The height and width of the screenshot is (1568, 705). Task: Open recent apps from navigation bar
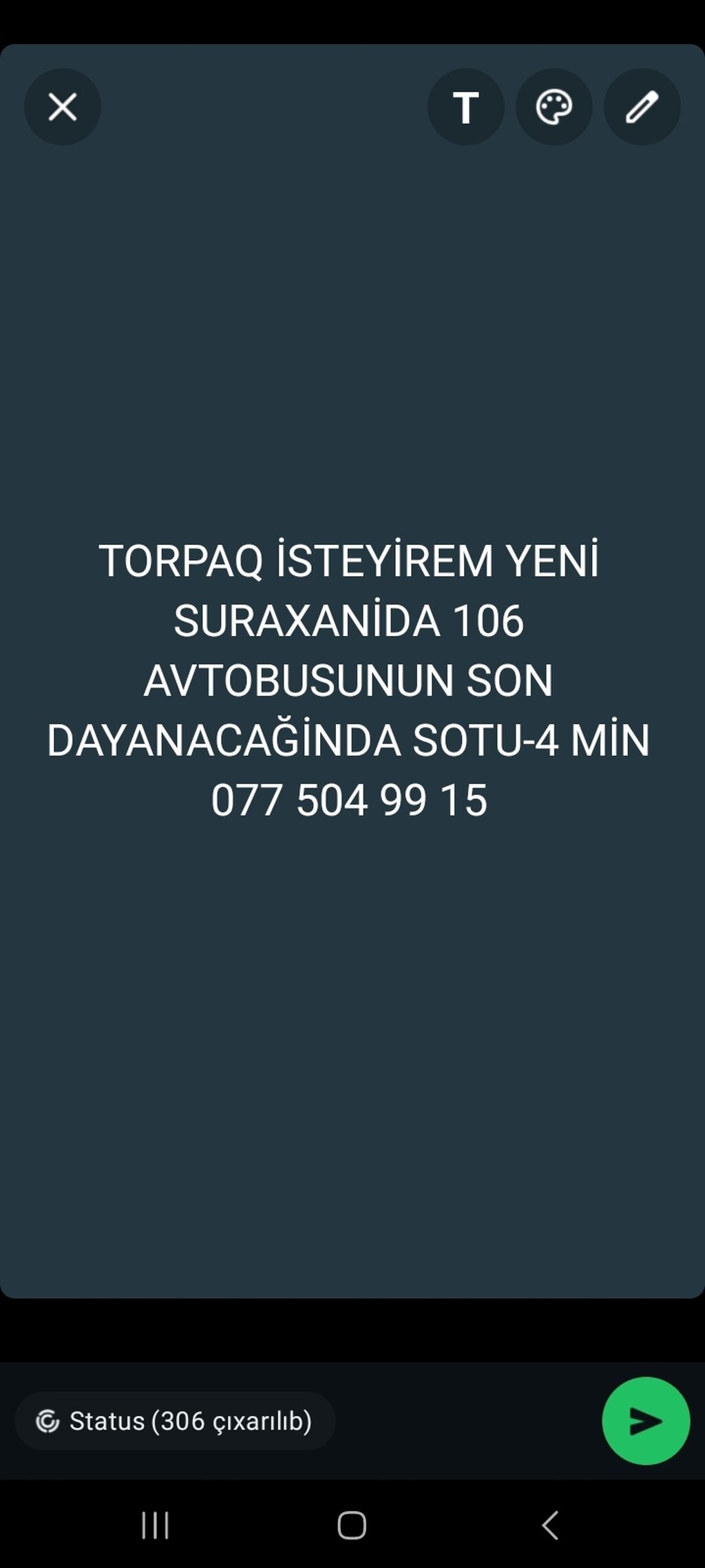pyautogui.click(x=156, y=1525)
